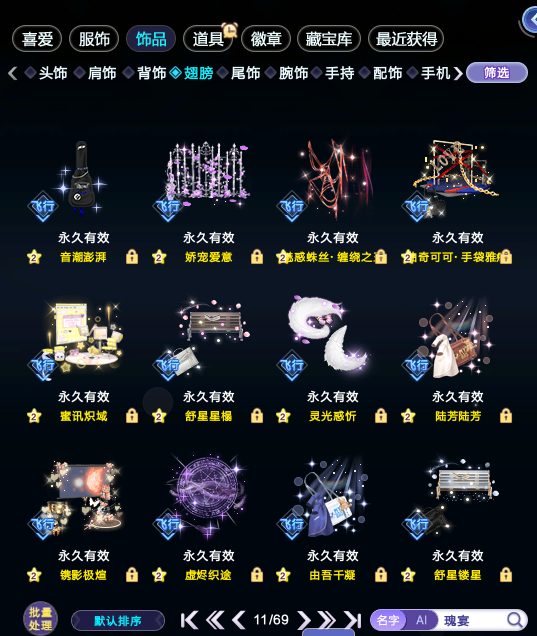The height and width of the screenshot is (636, 537).
Task: Go to the 藏宝库 tab
Action: (x=329, y=39)
